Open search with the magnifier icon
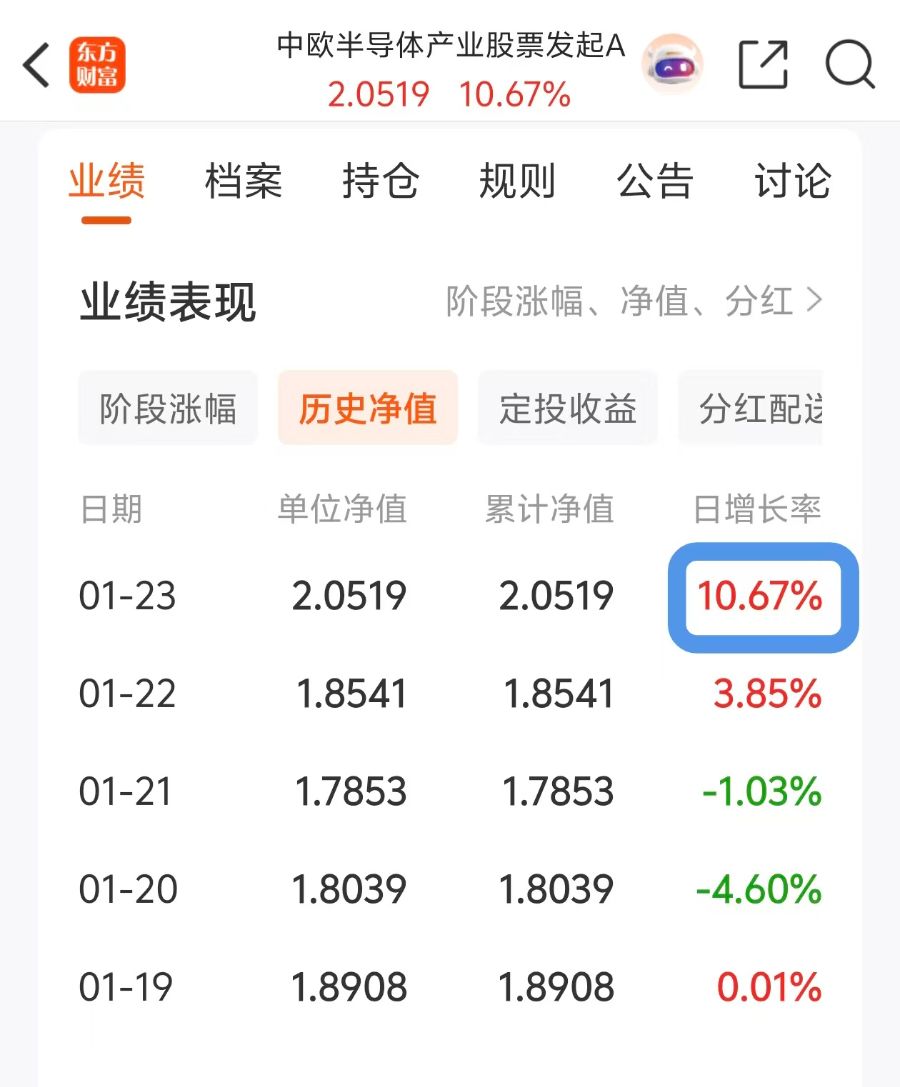The image size is (900, 1087). (850, 66)
